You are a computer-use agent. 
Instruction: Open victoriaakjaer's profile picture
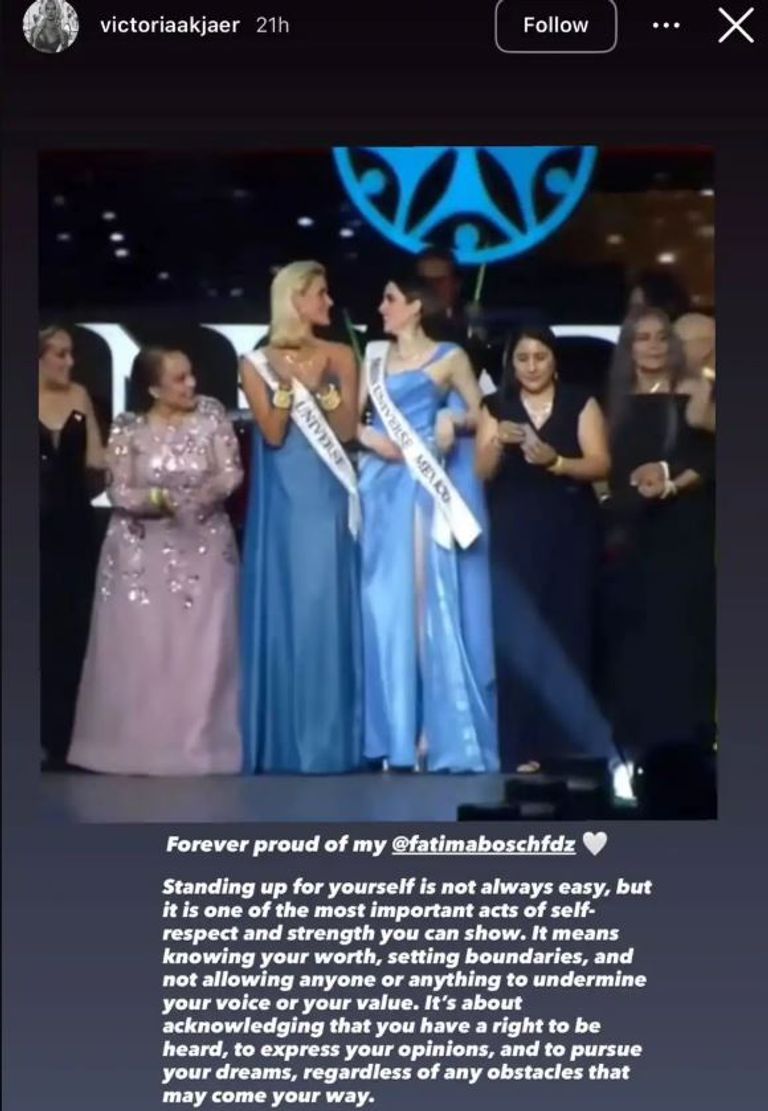pyautogui.click(x=50, y=26)
